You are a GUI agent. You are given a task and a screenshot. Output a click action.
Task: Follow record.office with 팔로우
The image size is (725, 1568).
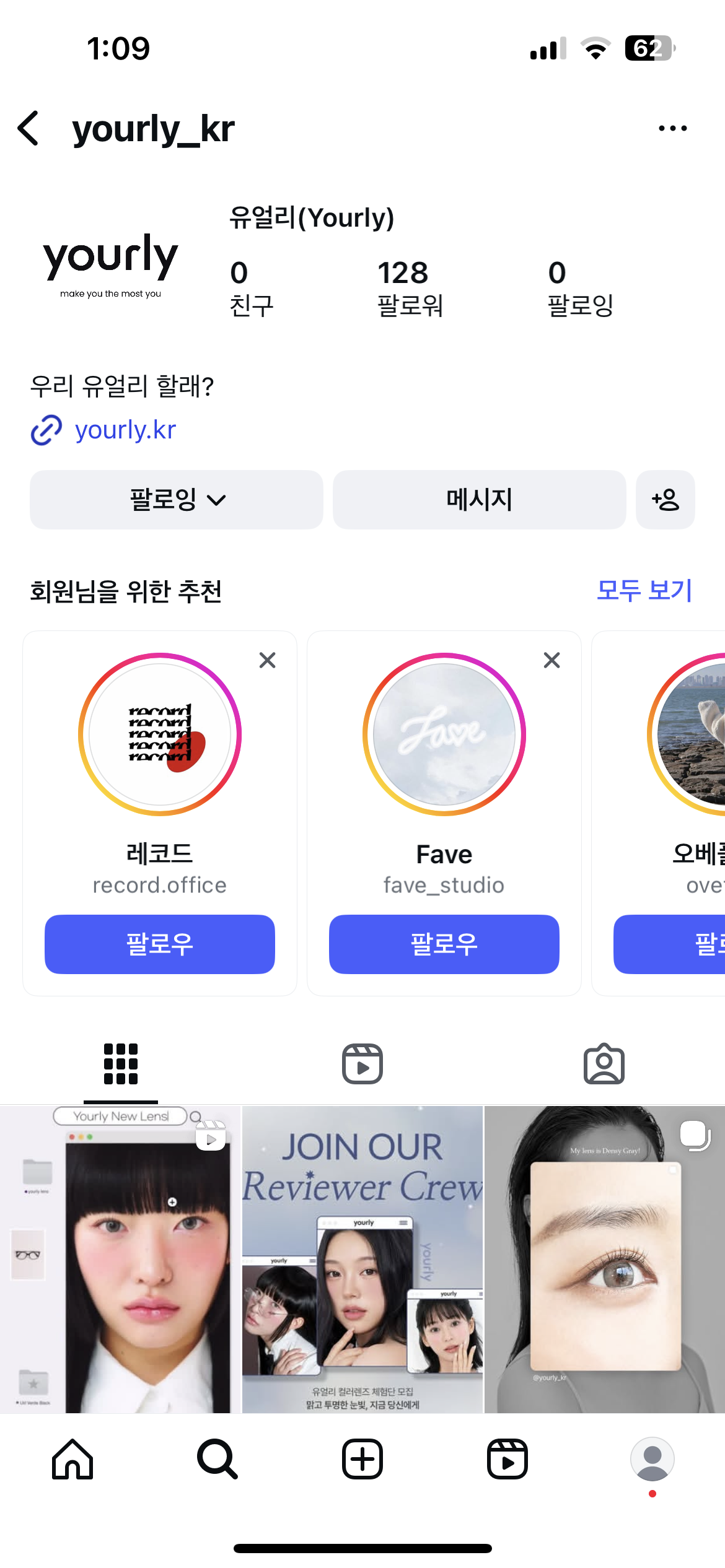pos(159,944)
